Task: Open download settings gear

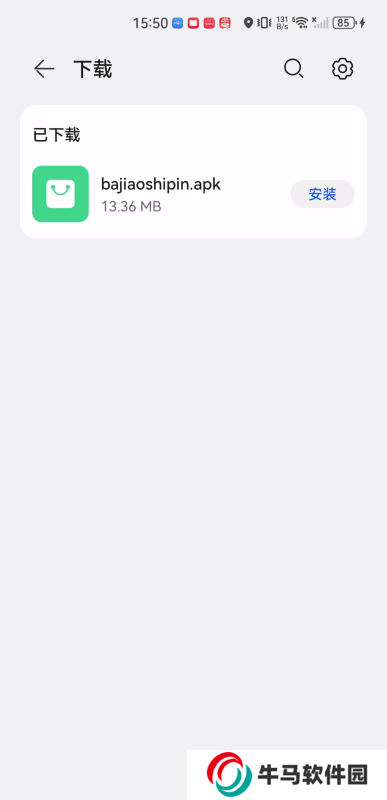Action: 343,69
